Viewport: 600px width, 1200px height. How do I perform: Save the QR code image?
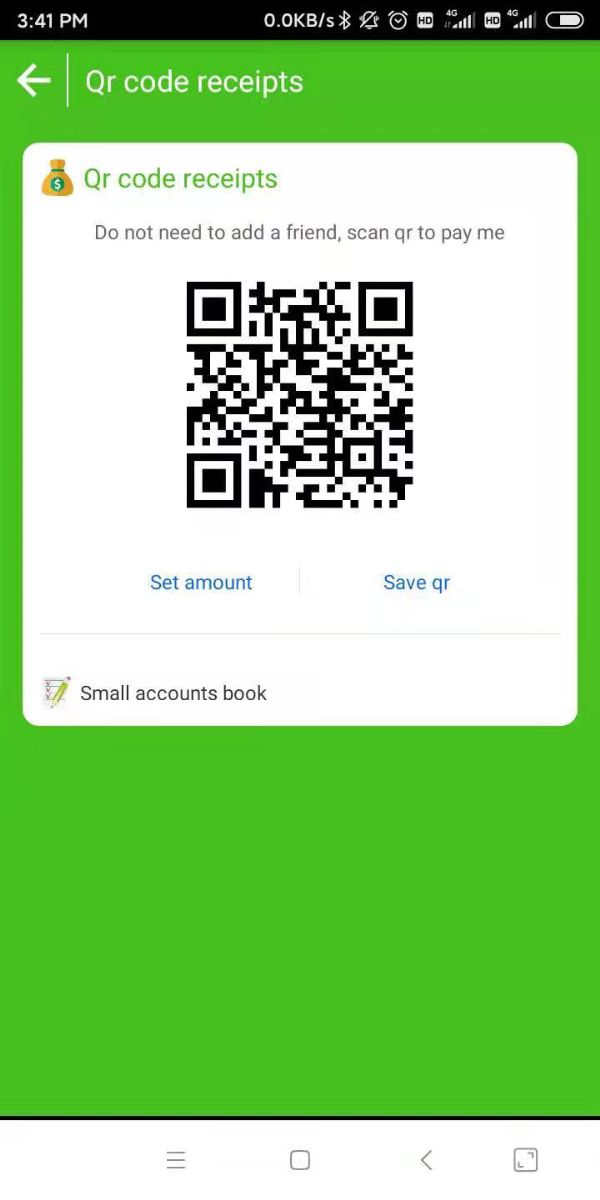tap(416, 582)
